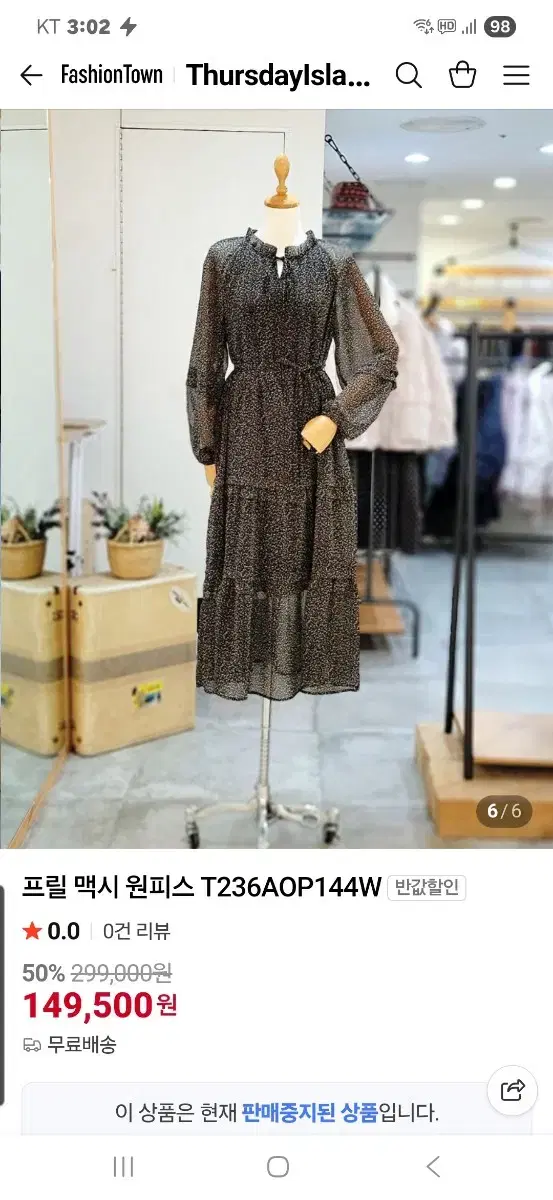Image resolution: width=553 pixels, height=1200 pixels.
Task: Open the hamburger menu
Action: pyautogui.click(x=516, y=75)
